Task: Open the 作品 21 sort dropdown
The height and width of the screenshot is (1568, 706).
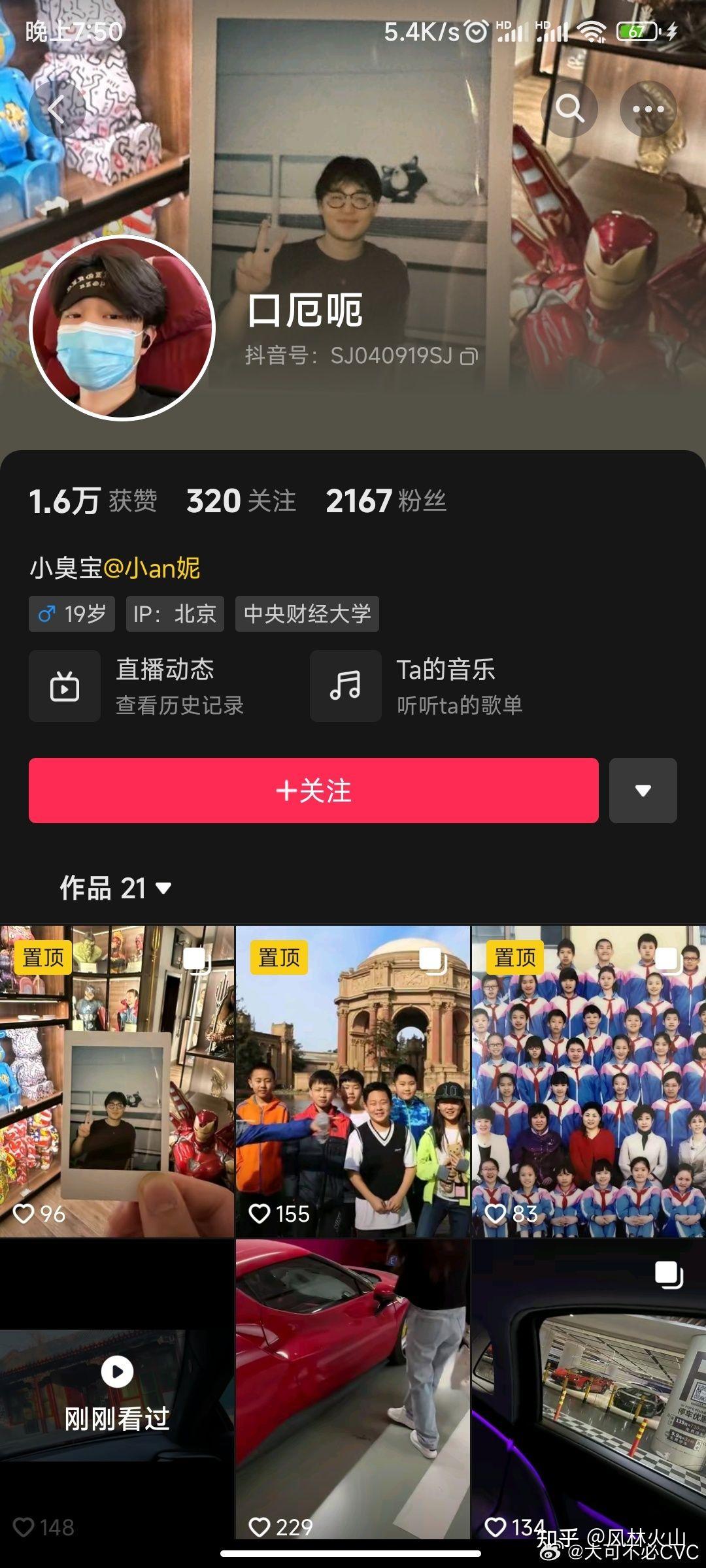Action: pyautogui.click(x=116, y=889)
